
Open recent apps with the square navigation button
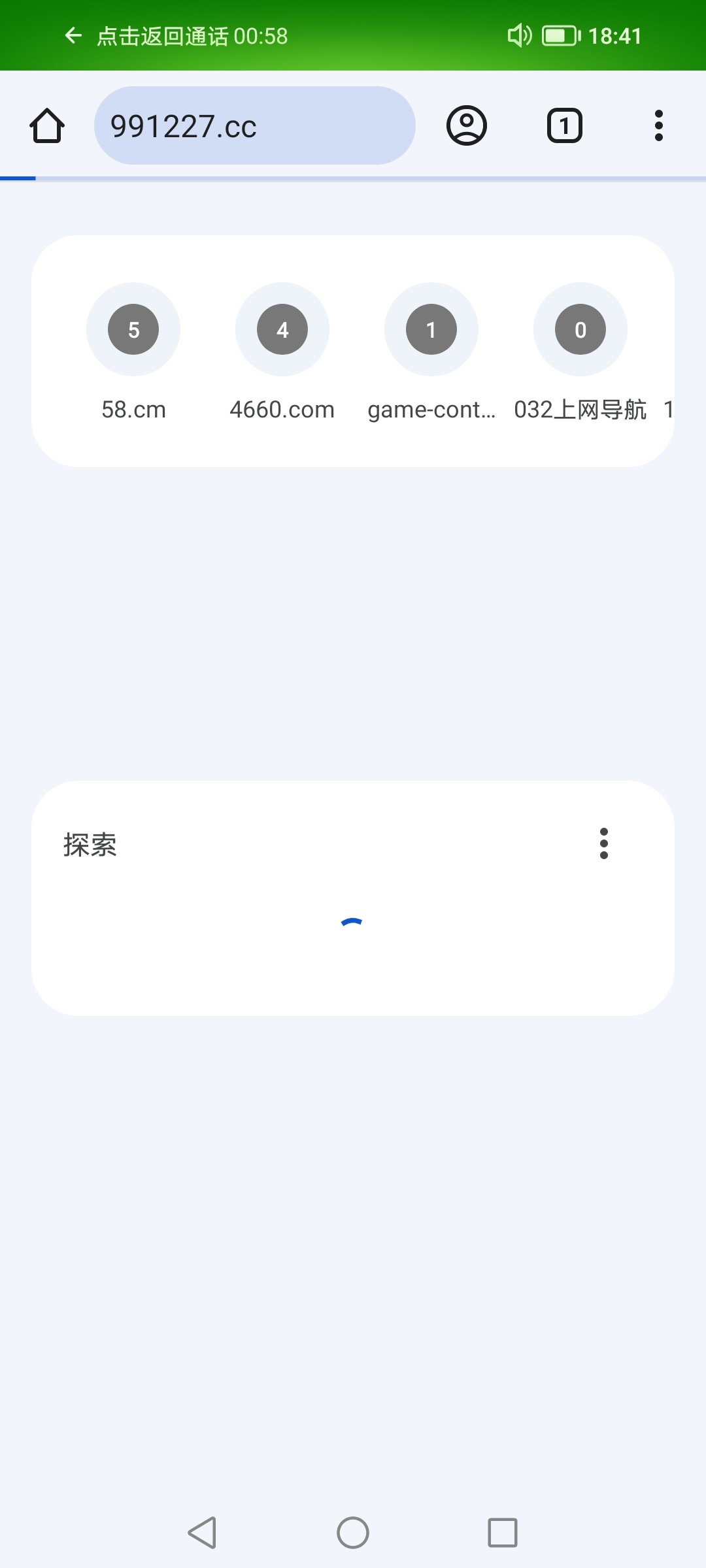click(x=502, y=1532)
